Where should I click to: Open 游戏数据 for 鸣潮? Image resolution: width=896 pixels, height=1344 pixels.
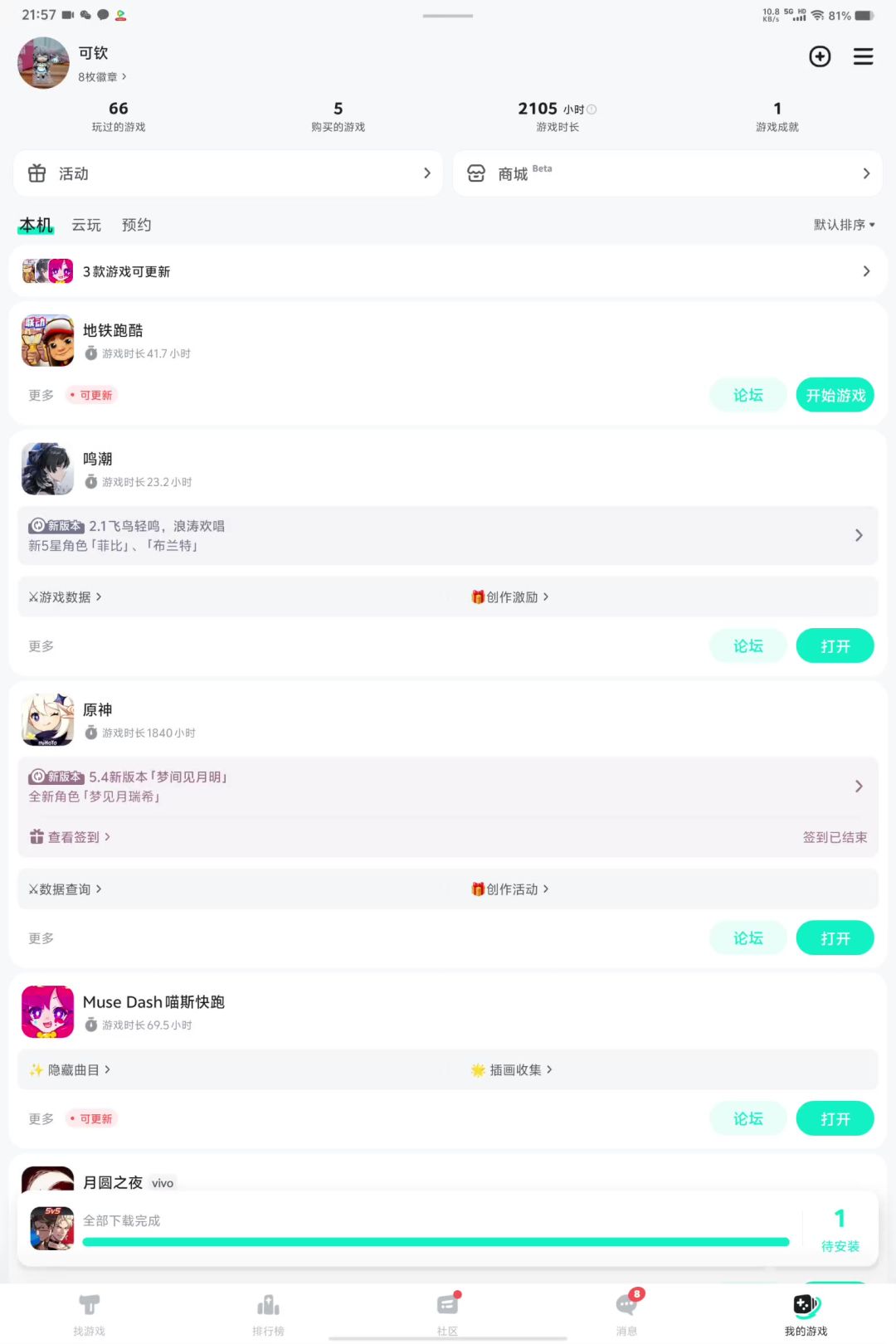pyautogui.click(x=65, y=597)
